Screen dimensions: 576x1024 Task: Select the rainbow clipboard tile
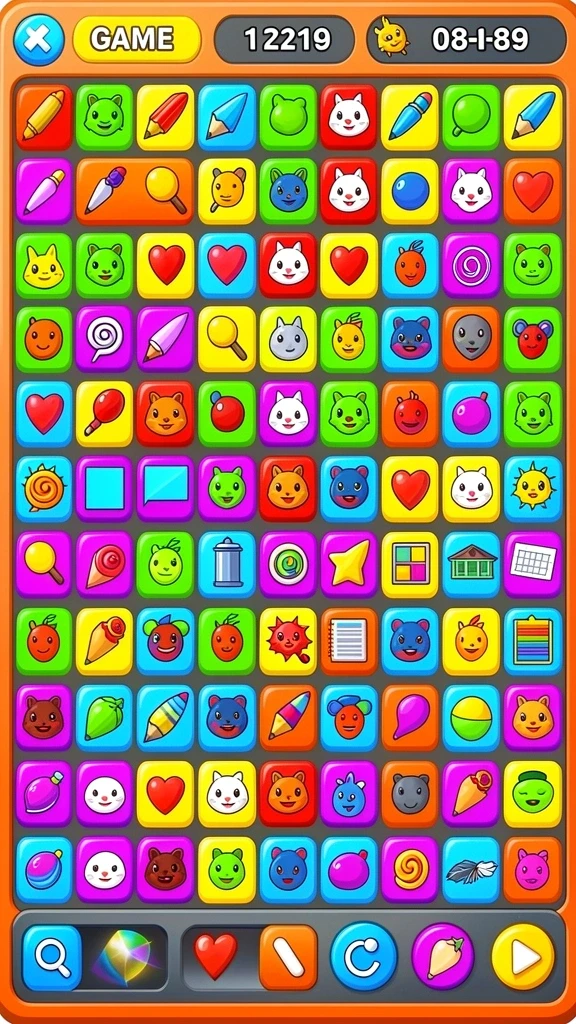coord(532,641)
